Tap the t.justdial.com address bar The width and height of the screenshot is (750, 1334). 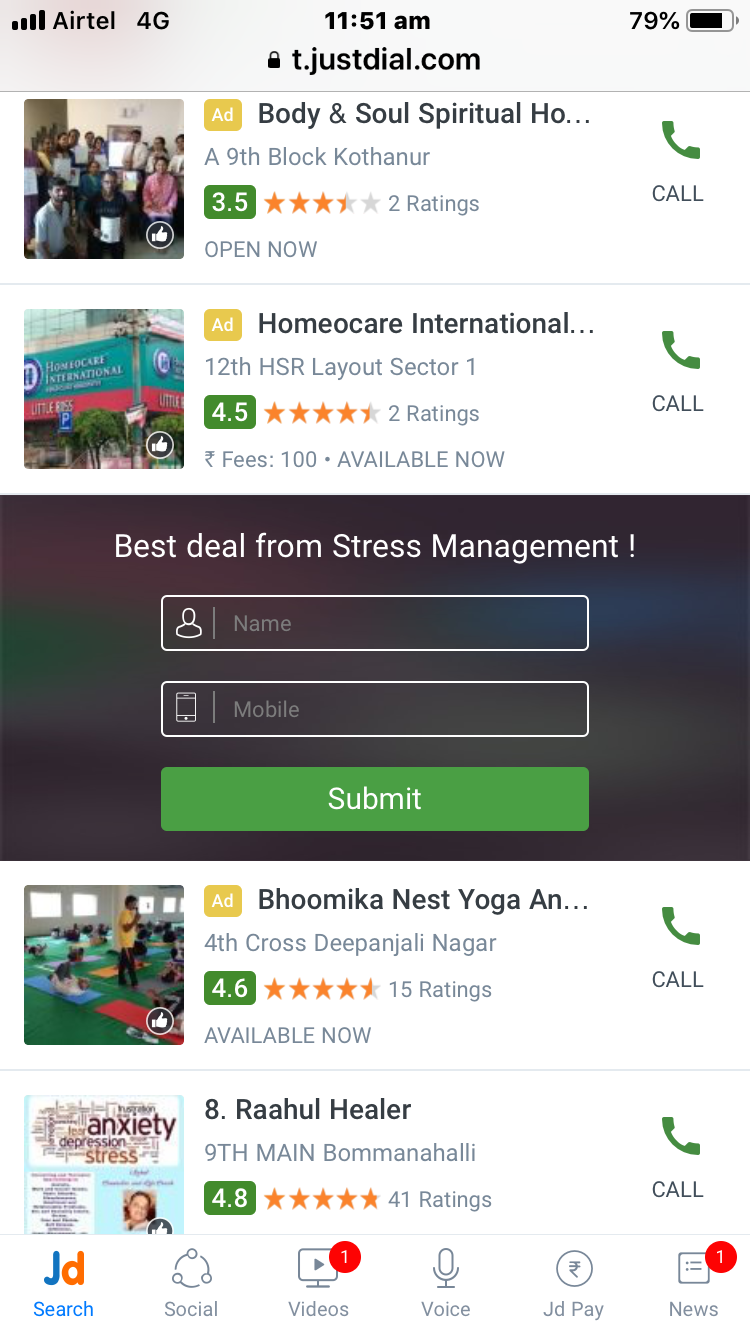click(x=375, y=60)
